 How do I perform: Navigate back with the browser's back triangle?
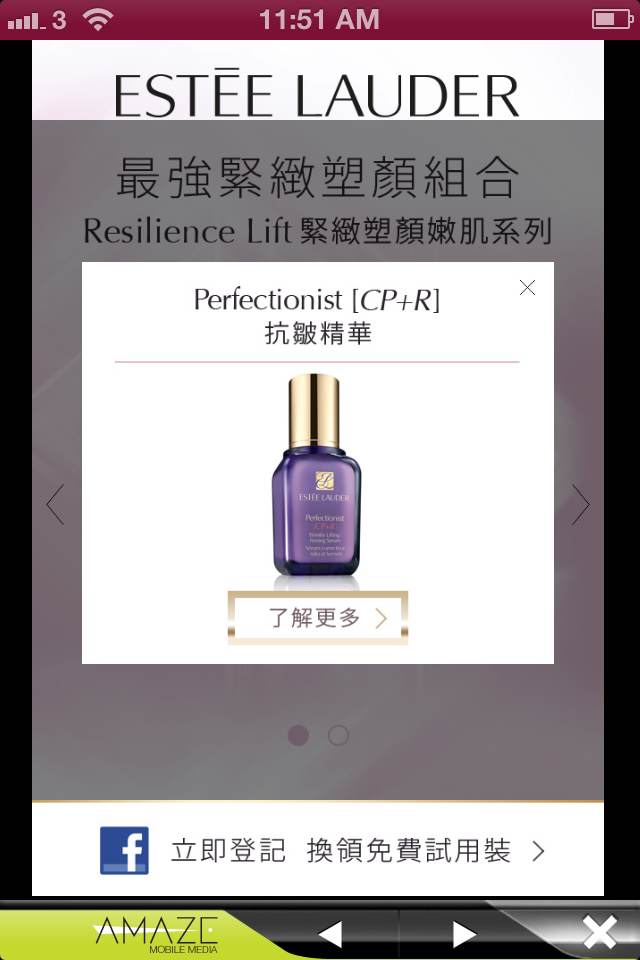329,934
